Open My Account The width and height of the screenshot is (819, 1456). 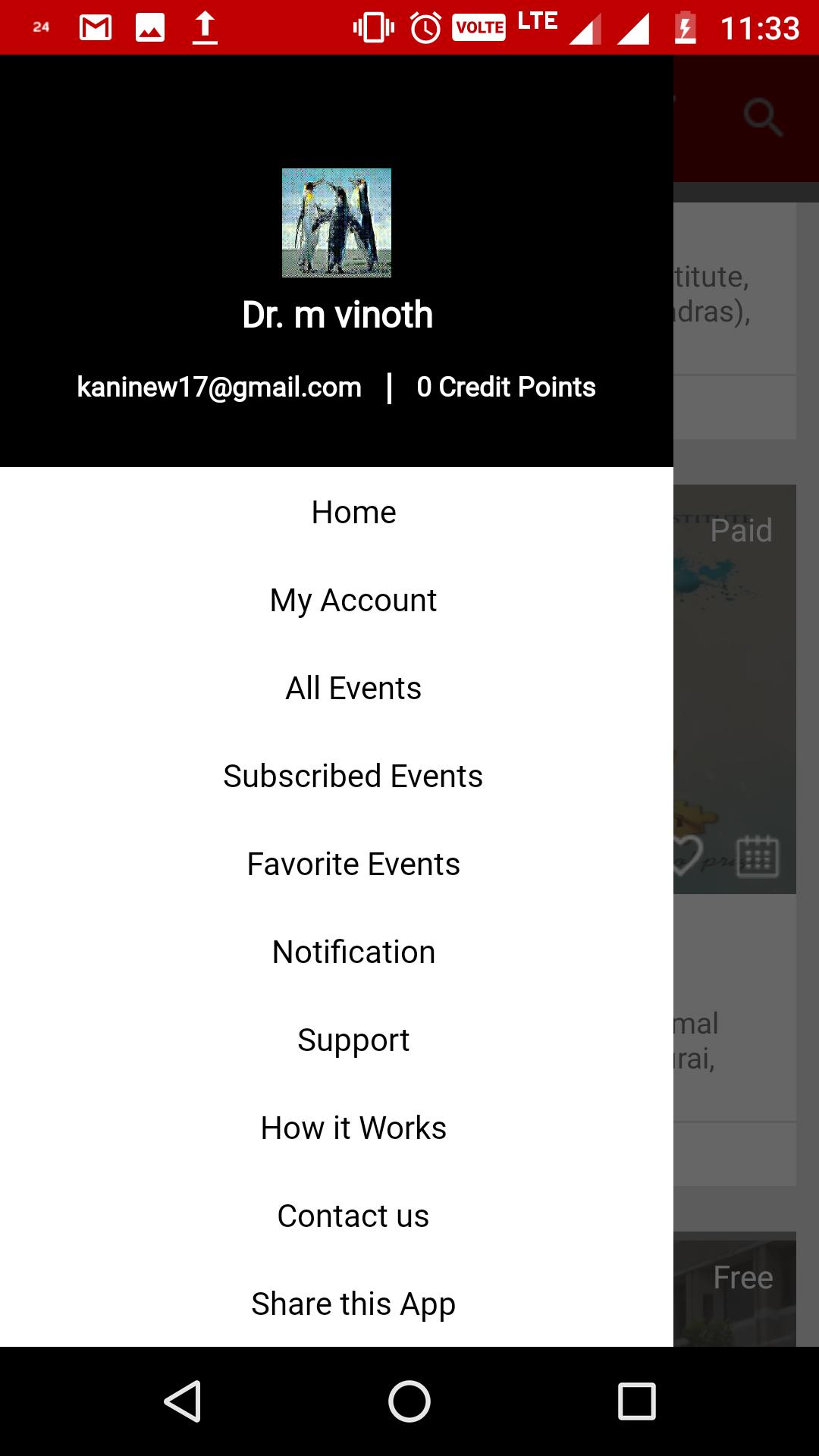(x=353, y=601)
